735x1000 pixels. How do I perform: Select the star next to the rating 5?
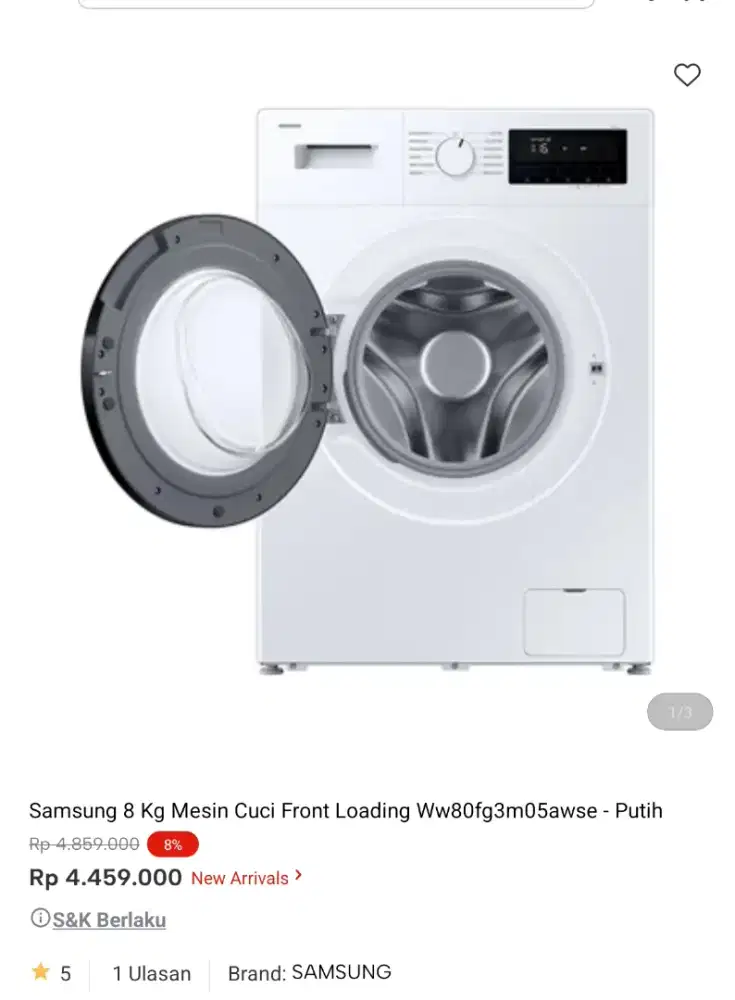pyautogui.click(x=41, y=971)
